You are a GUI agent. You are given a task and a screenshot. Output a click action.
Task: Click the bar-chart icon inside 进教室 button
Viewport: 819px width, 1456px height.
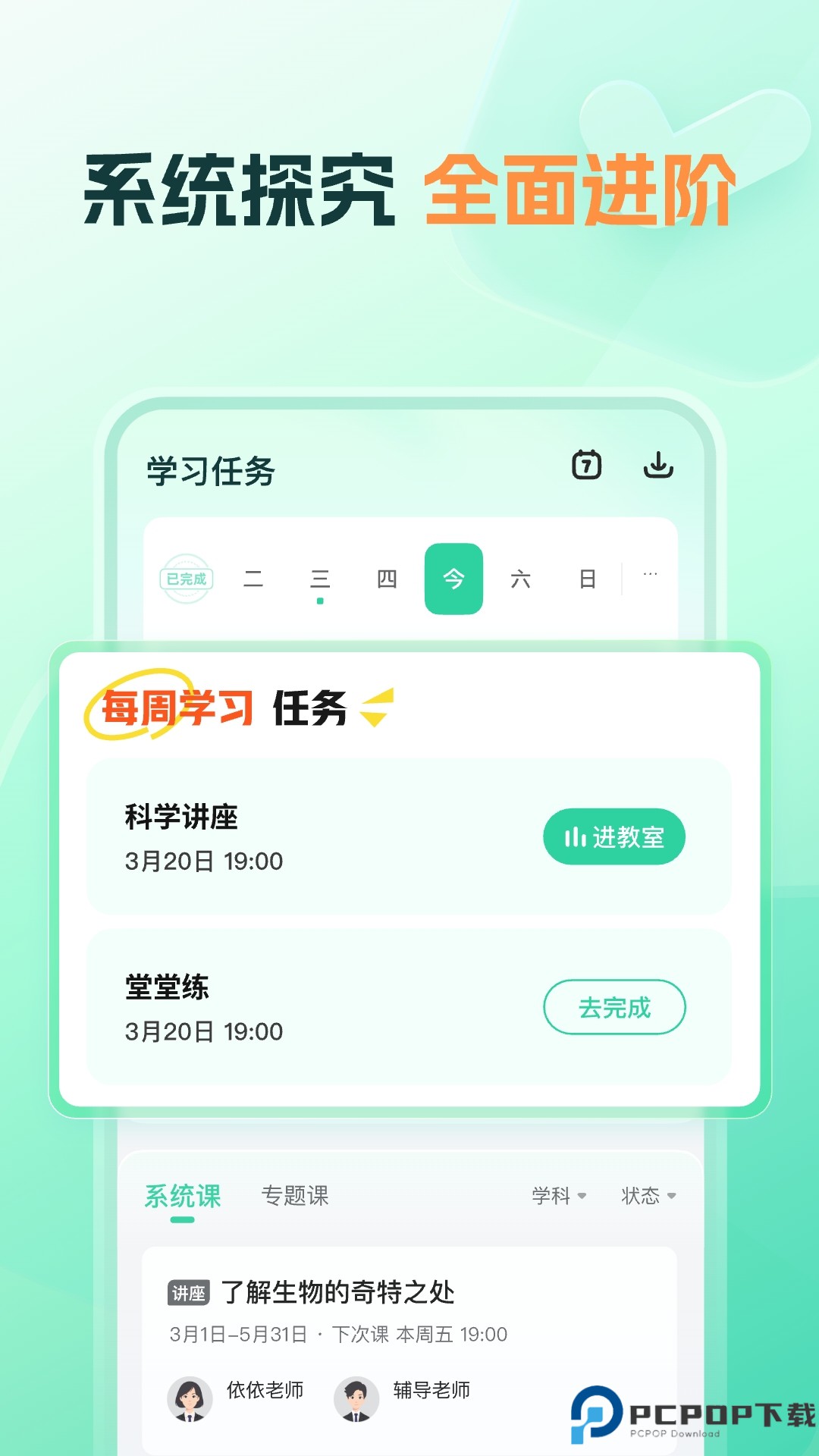click(x=576, y=836)
